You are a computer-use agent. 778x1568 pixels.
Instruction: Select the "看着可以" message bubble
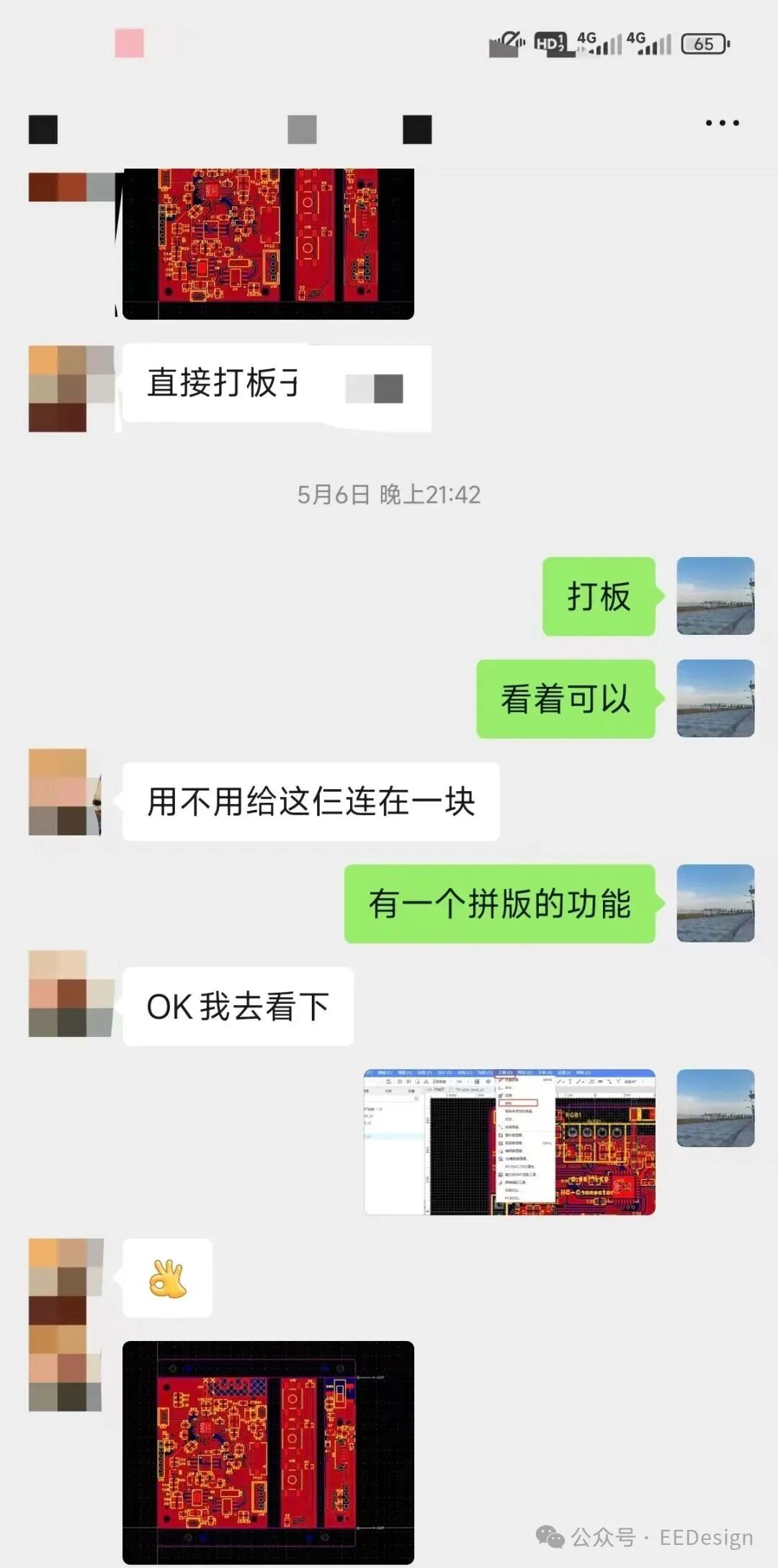pos(566,699)
